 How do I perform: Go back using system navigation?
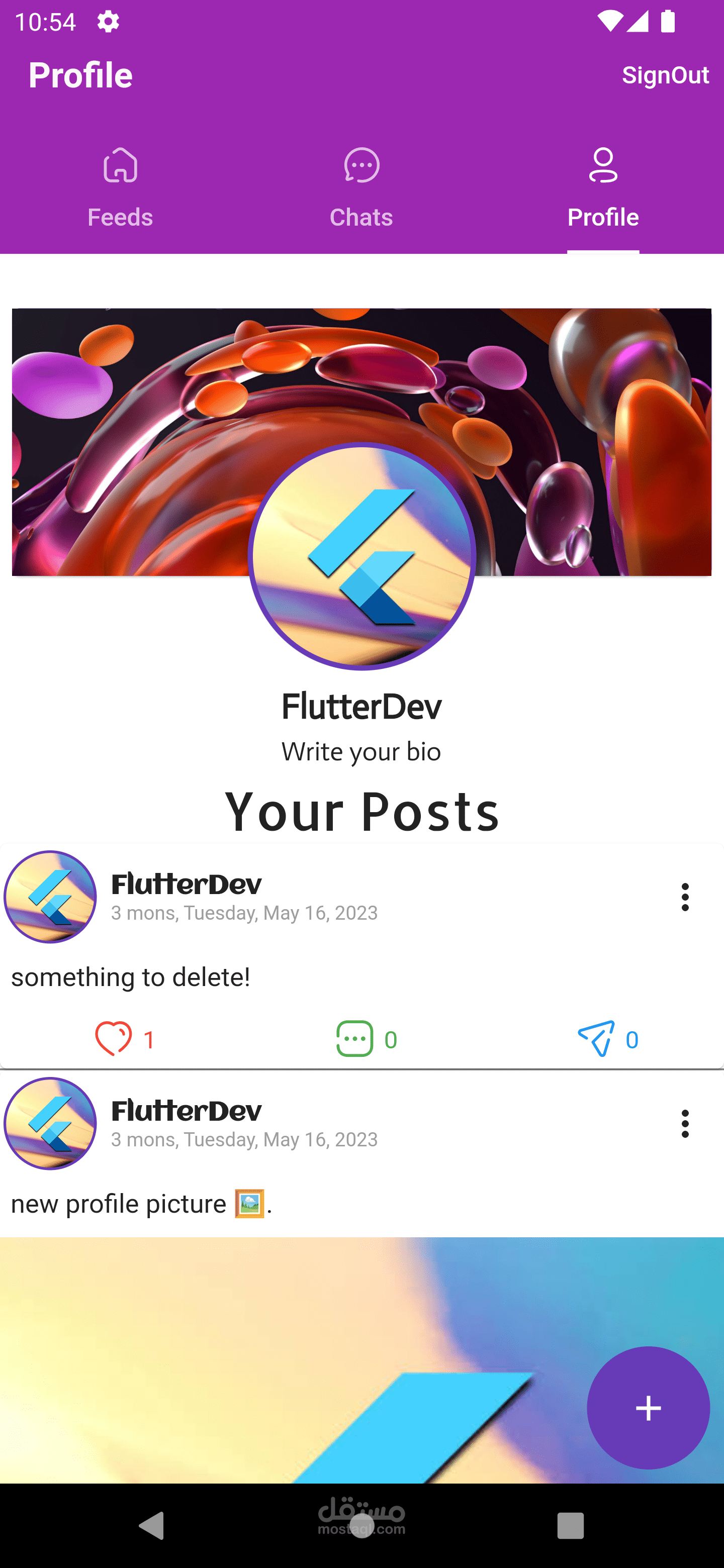pyautogui.click(x=152, y=1526)
